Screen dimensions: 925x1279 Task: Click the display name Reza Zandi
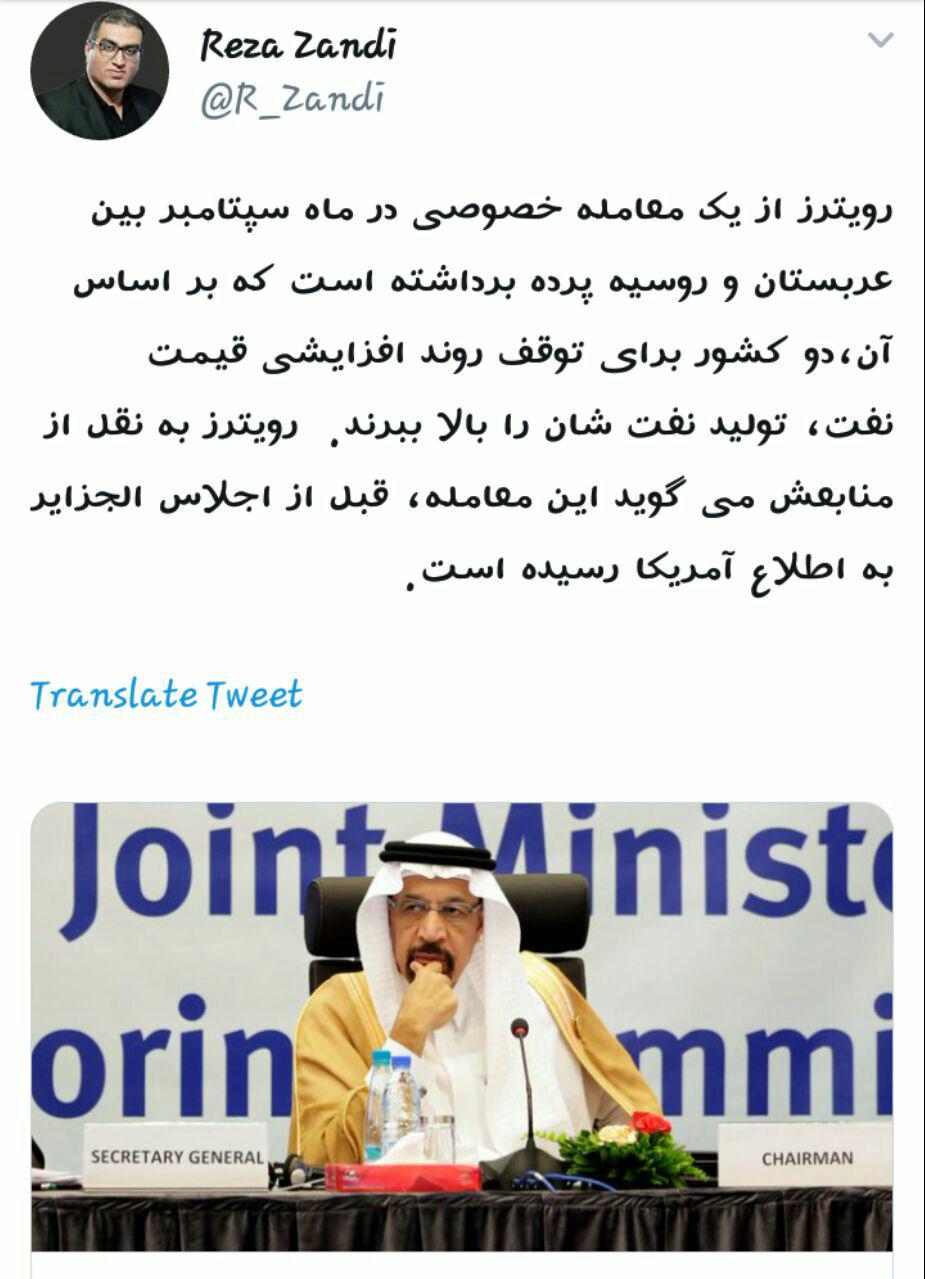click(x=298, y=44)
